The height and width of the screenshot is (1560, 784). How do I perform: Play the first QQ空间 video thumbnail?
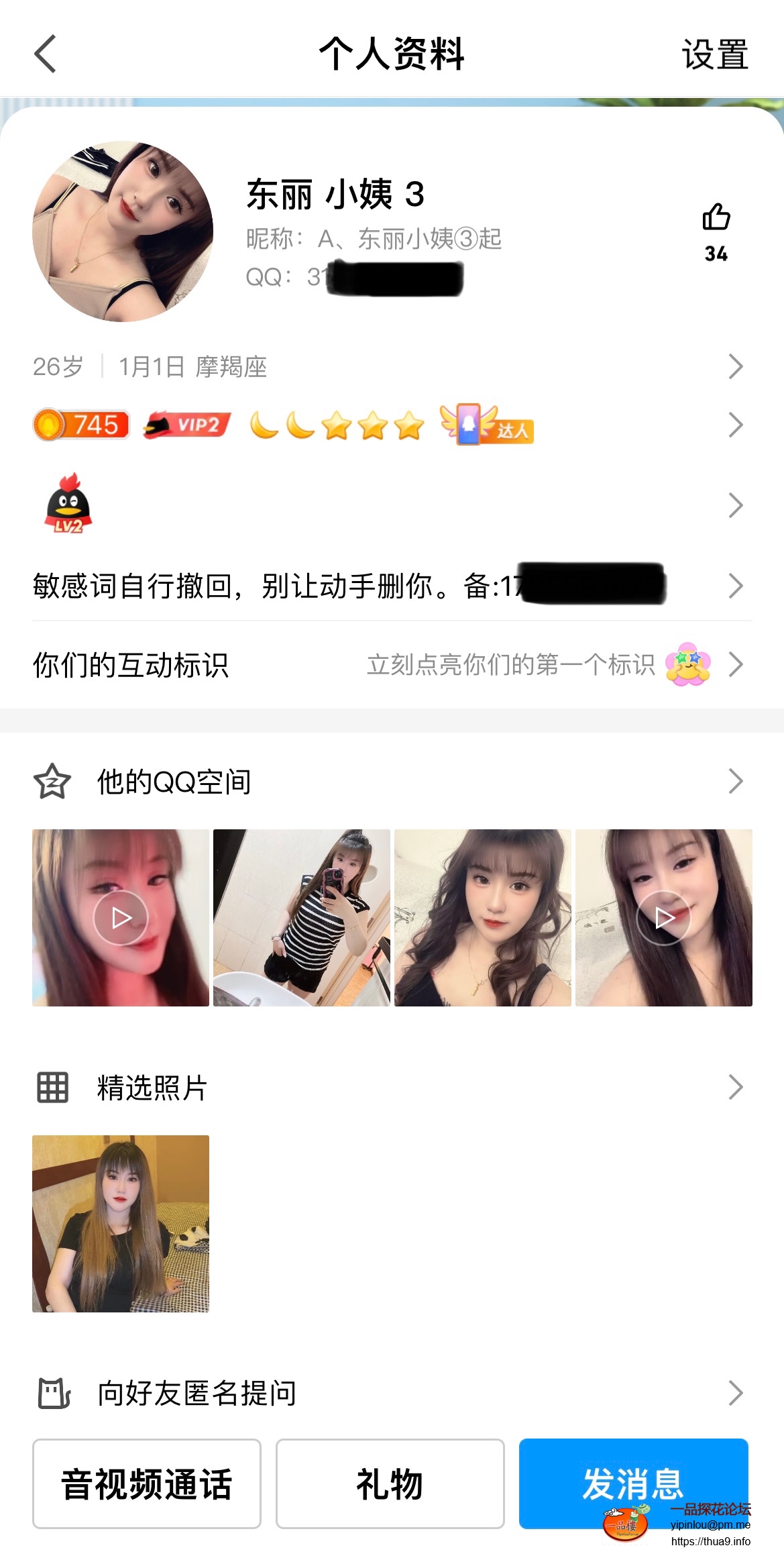(121, 918)
